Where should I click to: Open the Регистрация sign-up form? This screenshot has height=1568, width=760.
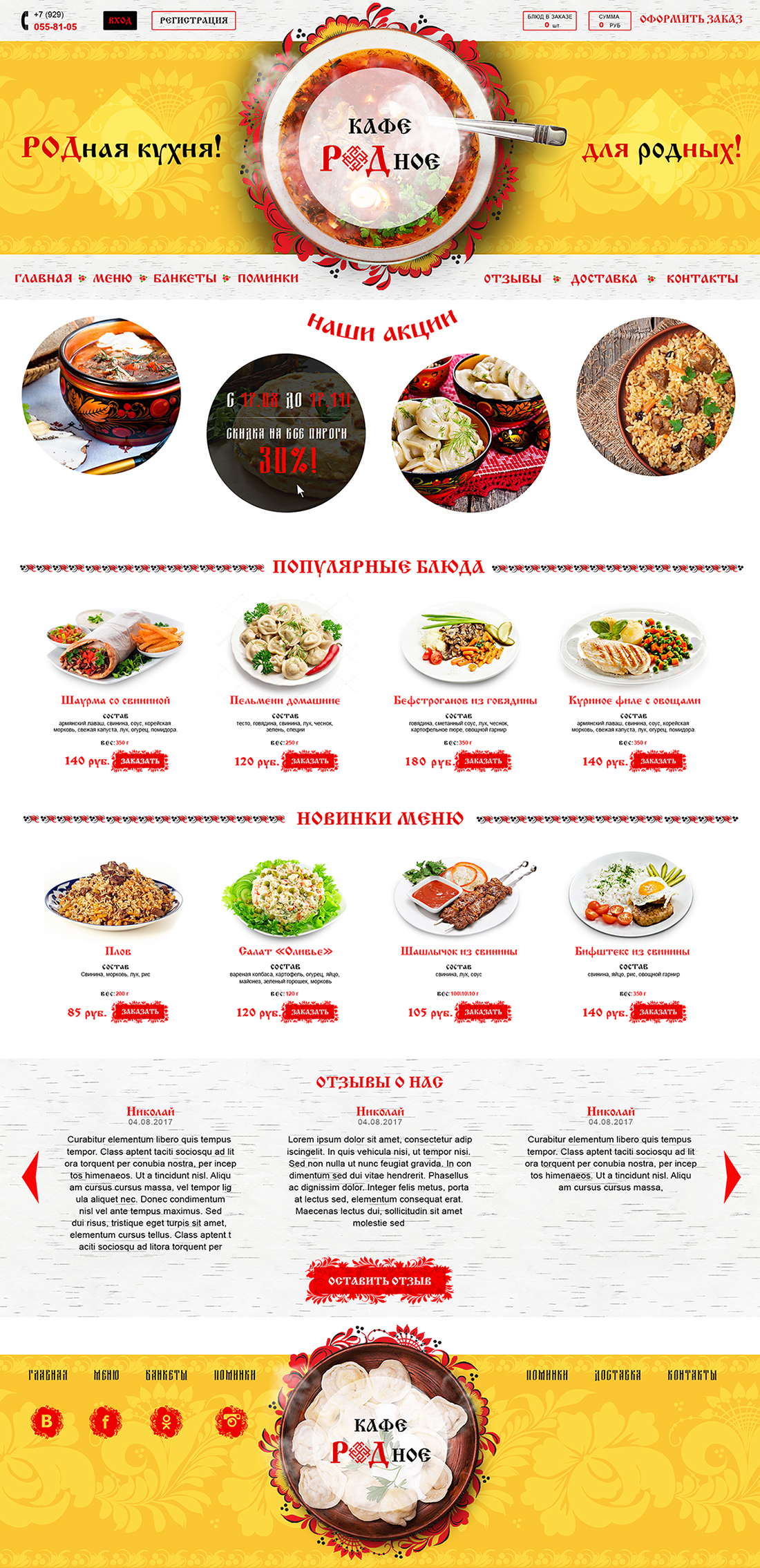click(193, 21)
